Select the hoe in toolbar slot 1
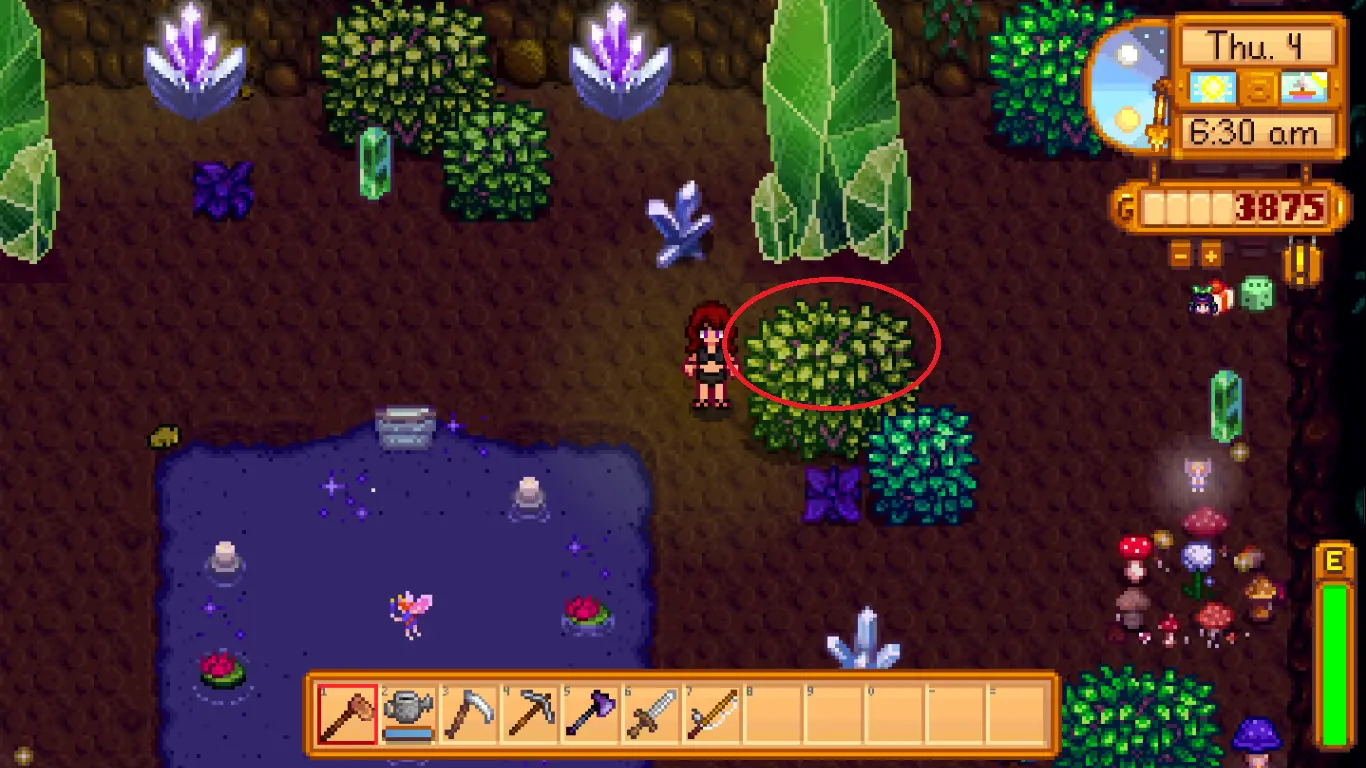The image size is (1366, 768). [x=347, y=714]
